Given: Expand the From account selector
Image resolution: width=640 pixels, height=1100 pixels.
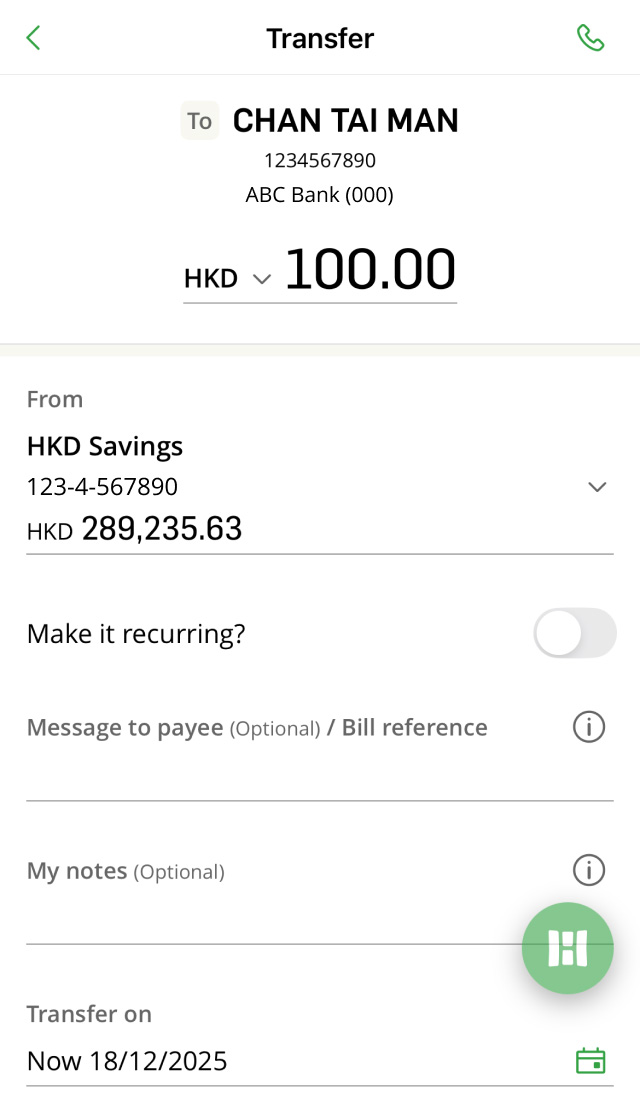Looking at the screenshot, I should [x=596, y=487].
